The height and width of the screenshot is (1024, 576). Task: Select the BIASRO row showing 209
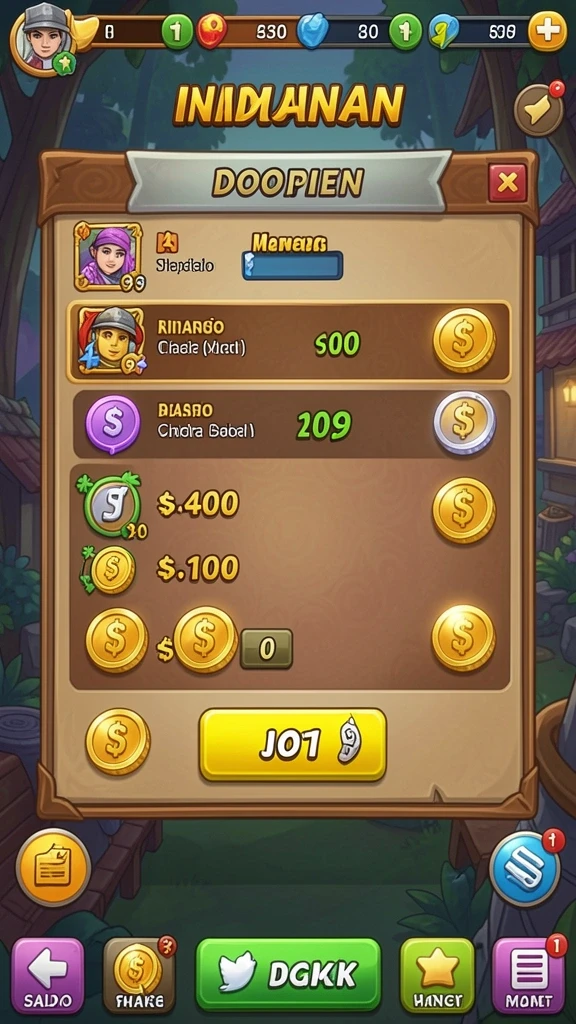[x=291, y=424]
